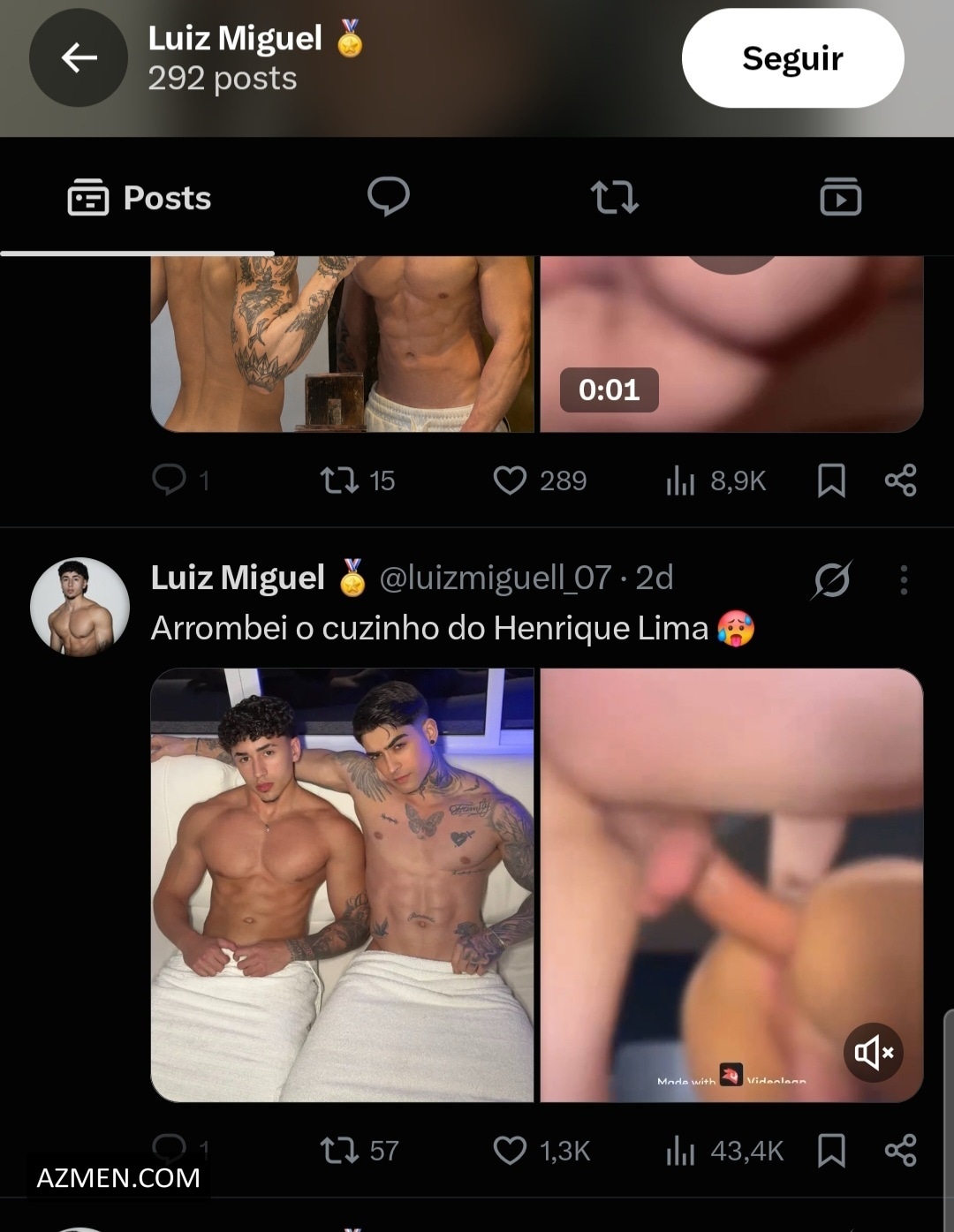Tap the Seguir button
954x1232 pixels.
click(x=792, y=58)
